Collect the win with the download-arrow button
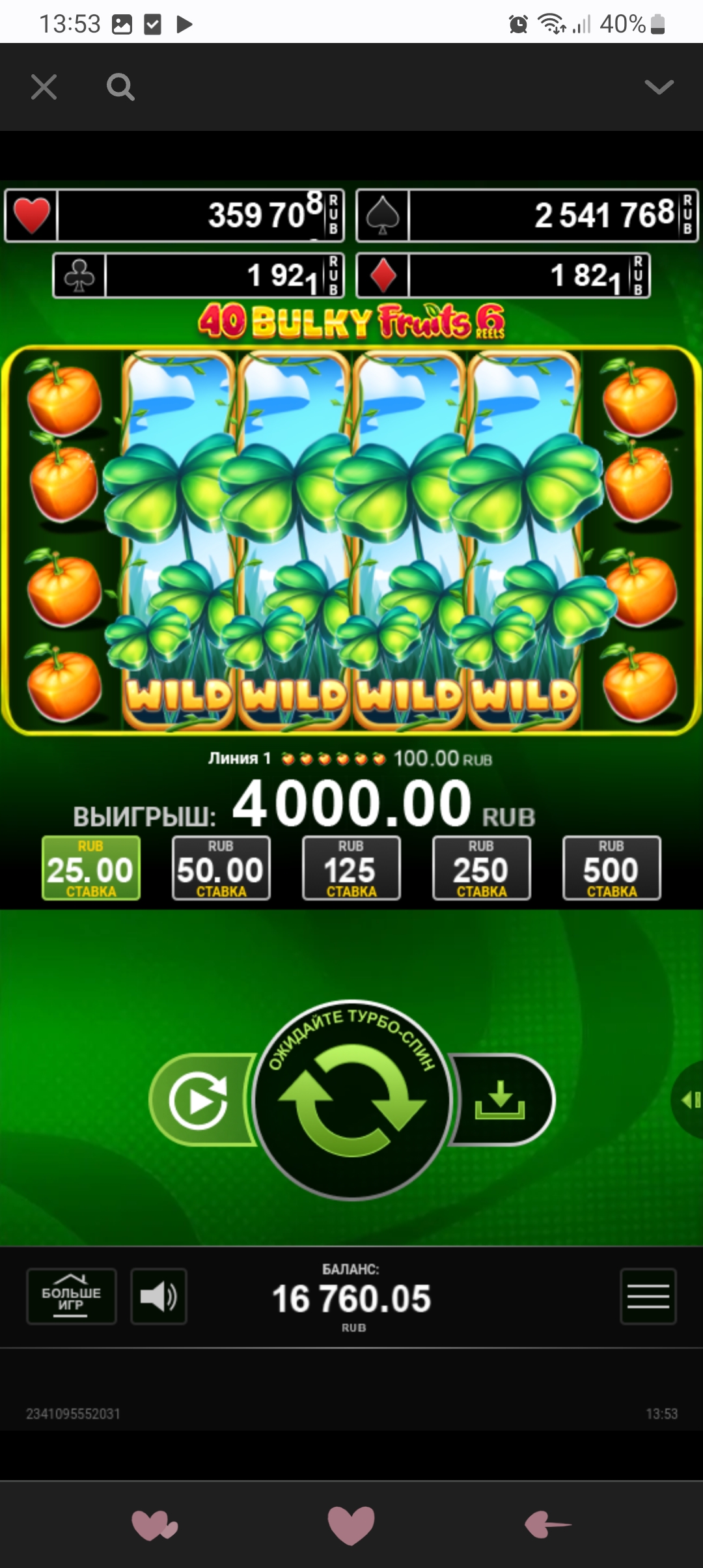The height and width of the screenshot is (1568, 703). [x=500, y=1100]
